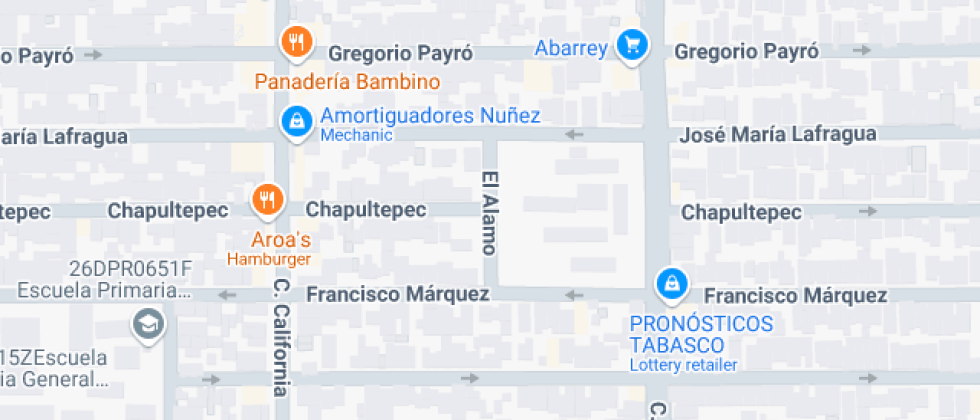View Aroa's Hamburger place marker
This screenshot has width=980, height=420.
pos(266,202)
